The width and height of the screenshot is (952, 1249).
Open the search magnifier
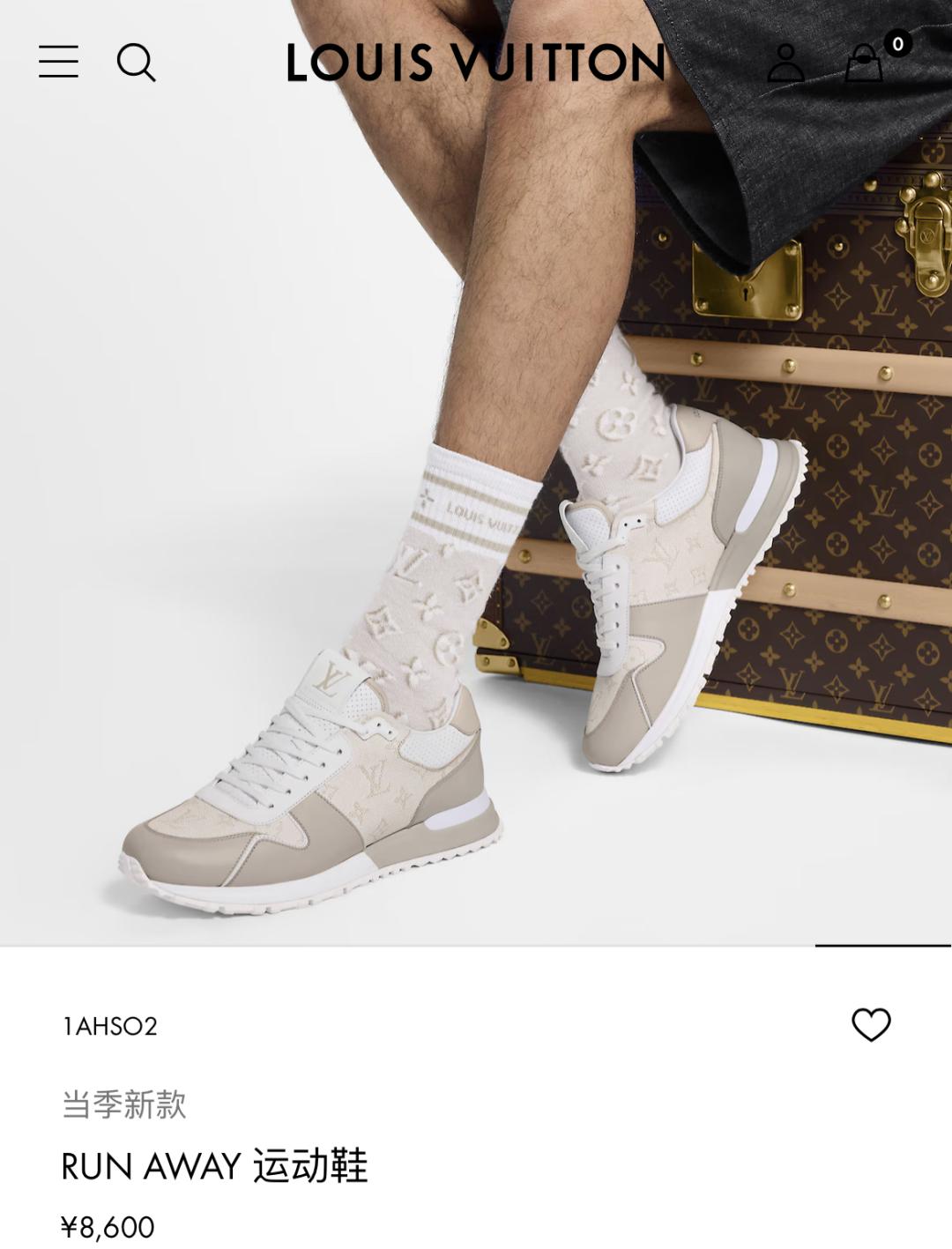(136, 63)
